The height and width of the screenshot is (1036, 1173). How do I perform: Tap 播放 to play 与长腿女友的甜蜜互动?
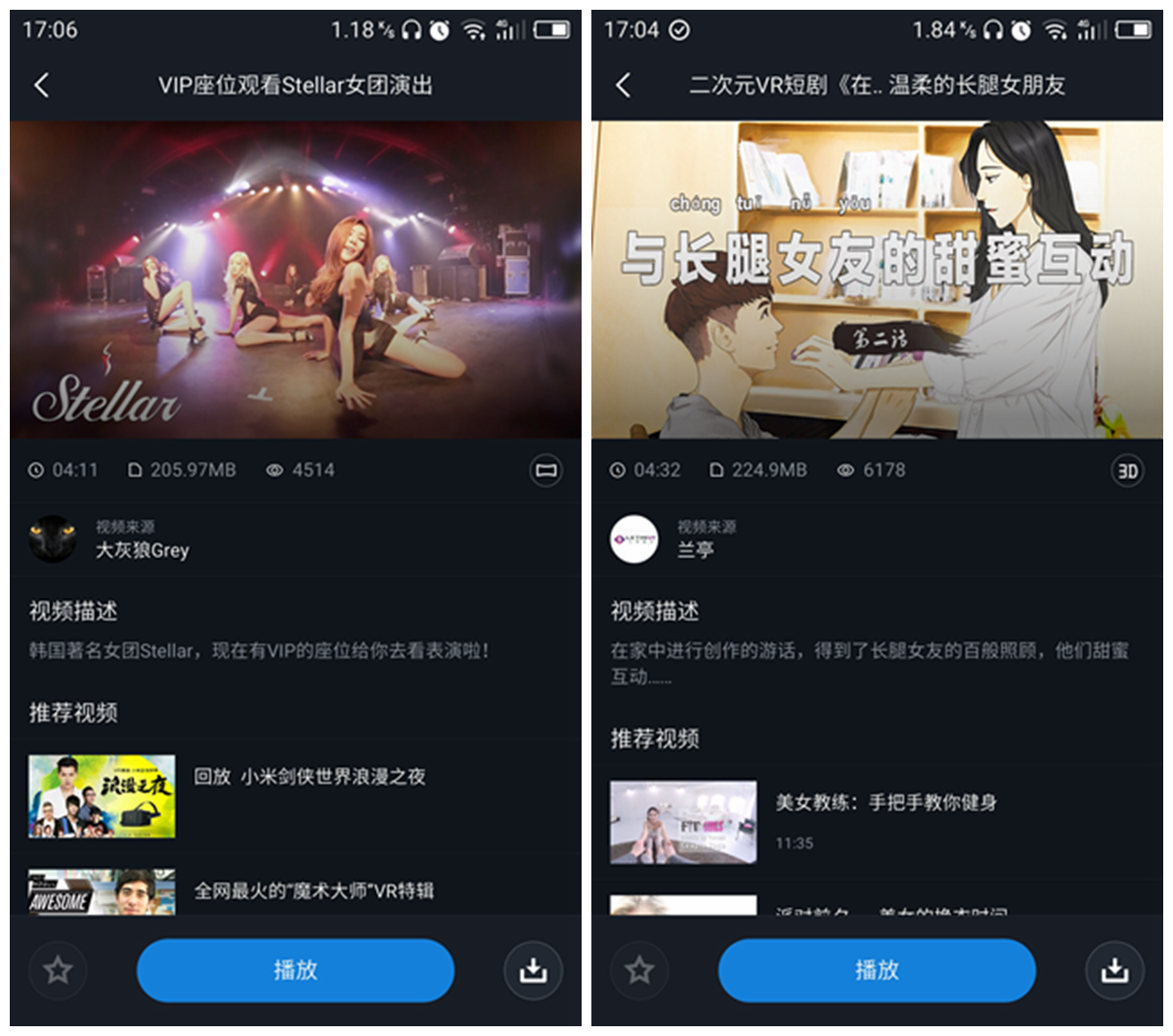[877, 970]
